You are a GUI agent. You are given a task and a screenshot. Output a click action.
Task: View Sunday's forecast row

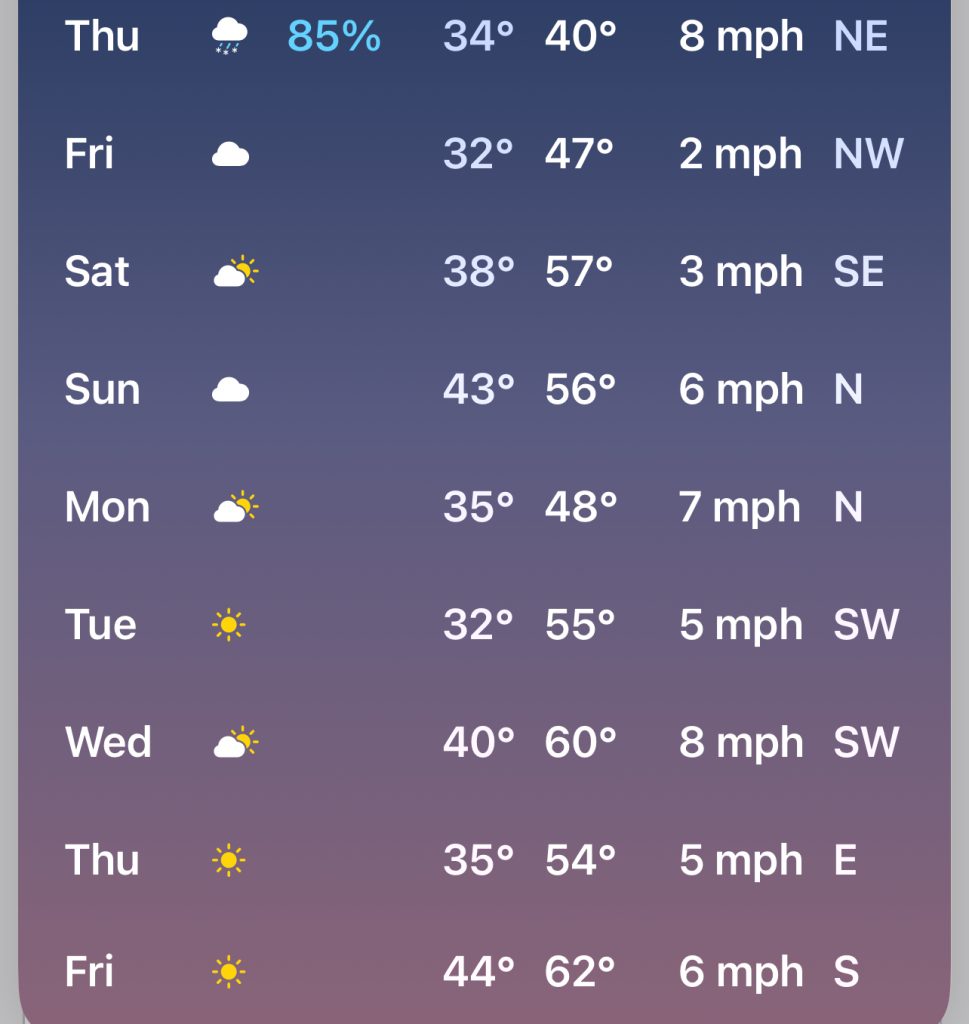coord(484,389)
